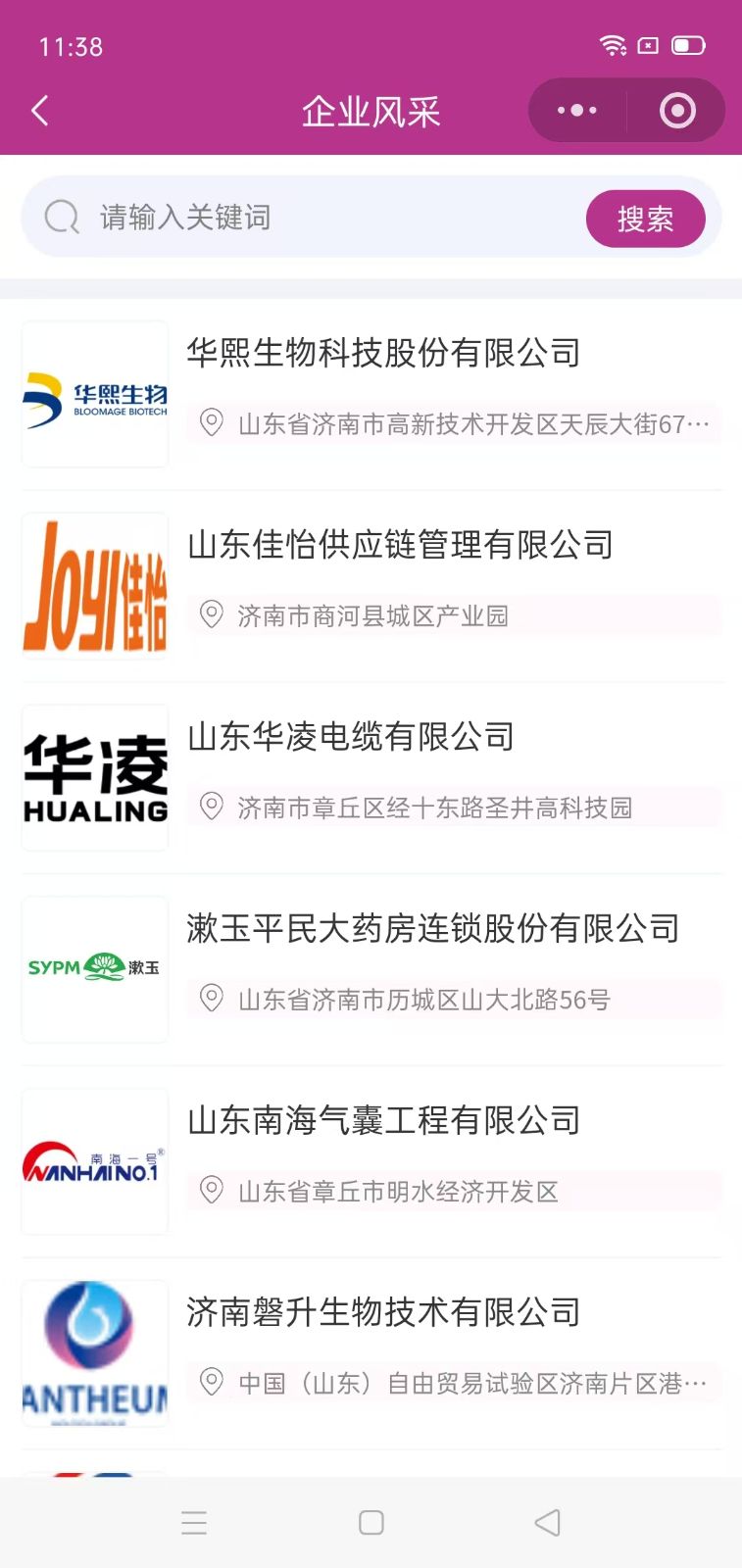Open 华熙生物科技股份有限公司 company entry
742x1568 pixels.
tap(383, 354)
